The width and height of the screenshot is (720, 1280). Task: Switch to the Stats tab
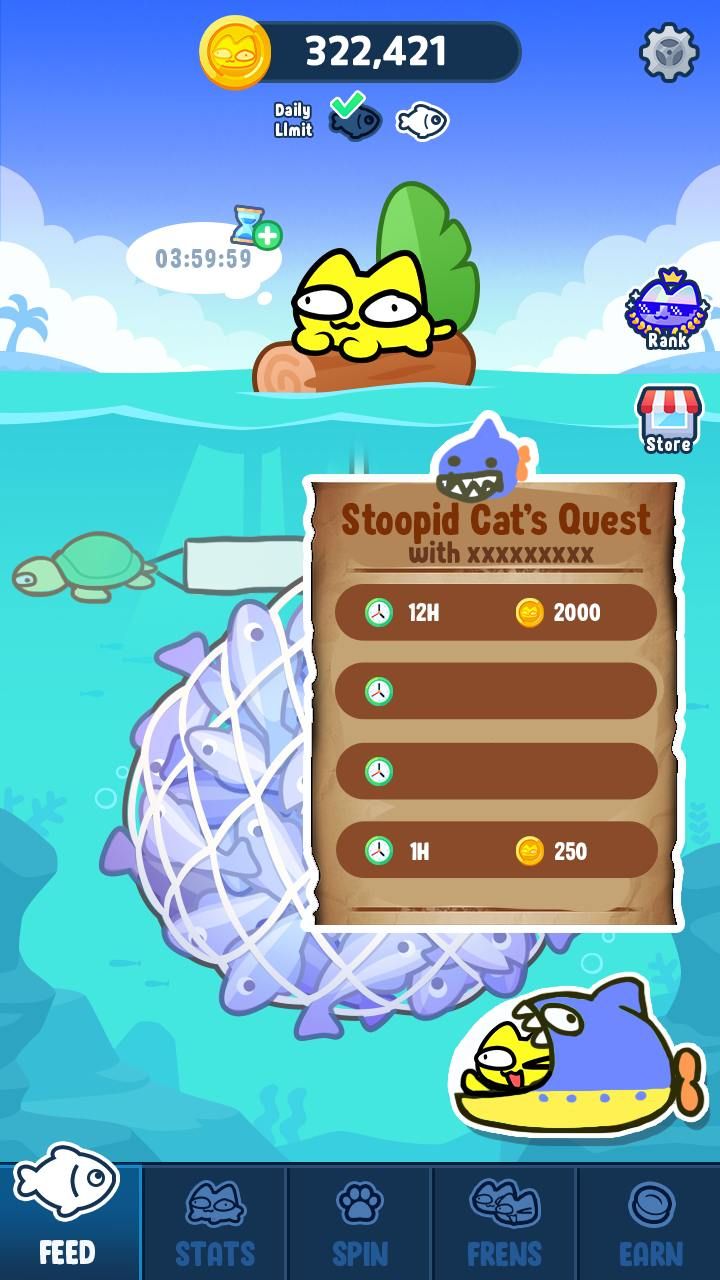pos(215,1224)
